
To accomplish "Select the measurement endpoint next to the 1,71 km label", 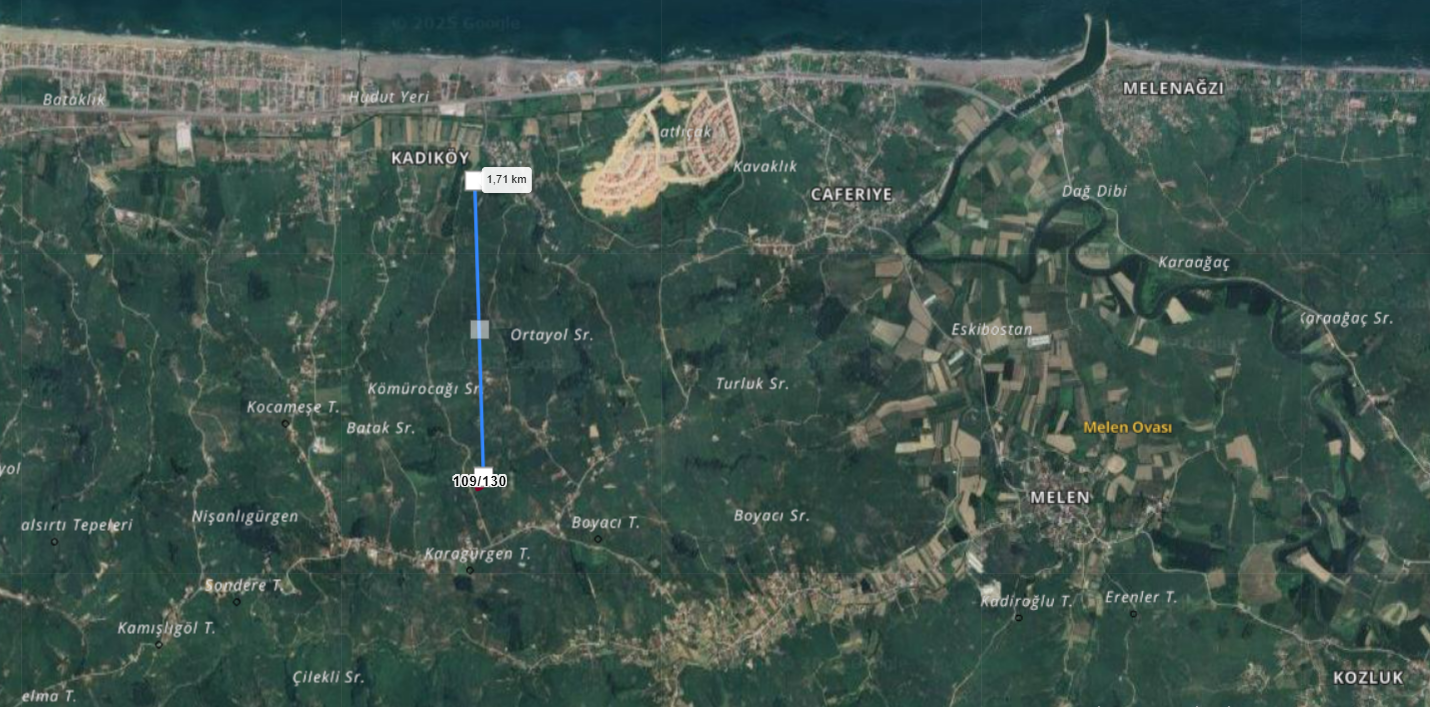I will point(474,180).
